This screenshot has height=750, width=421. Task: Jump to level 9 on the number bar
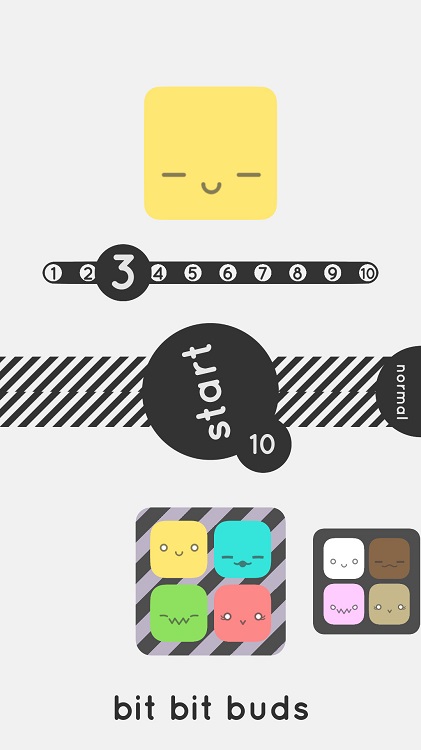pos(332,273)
